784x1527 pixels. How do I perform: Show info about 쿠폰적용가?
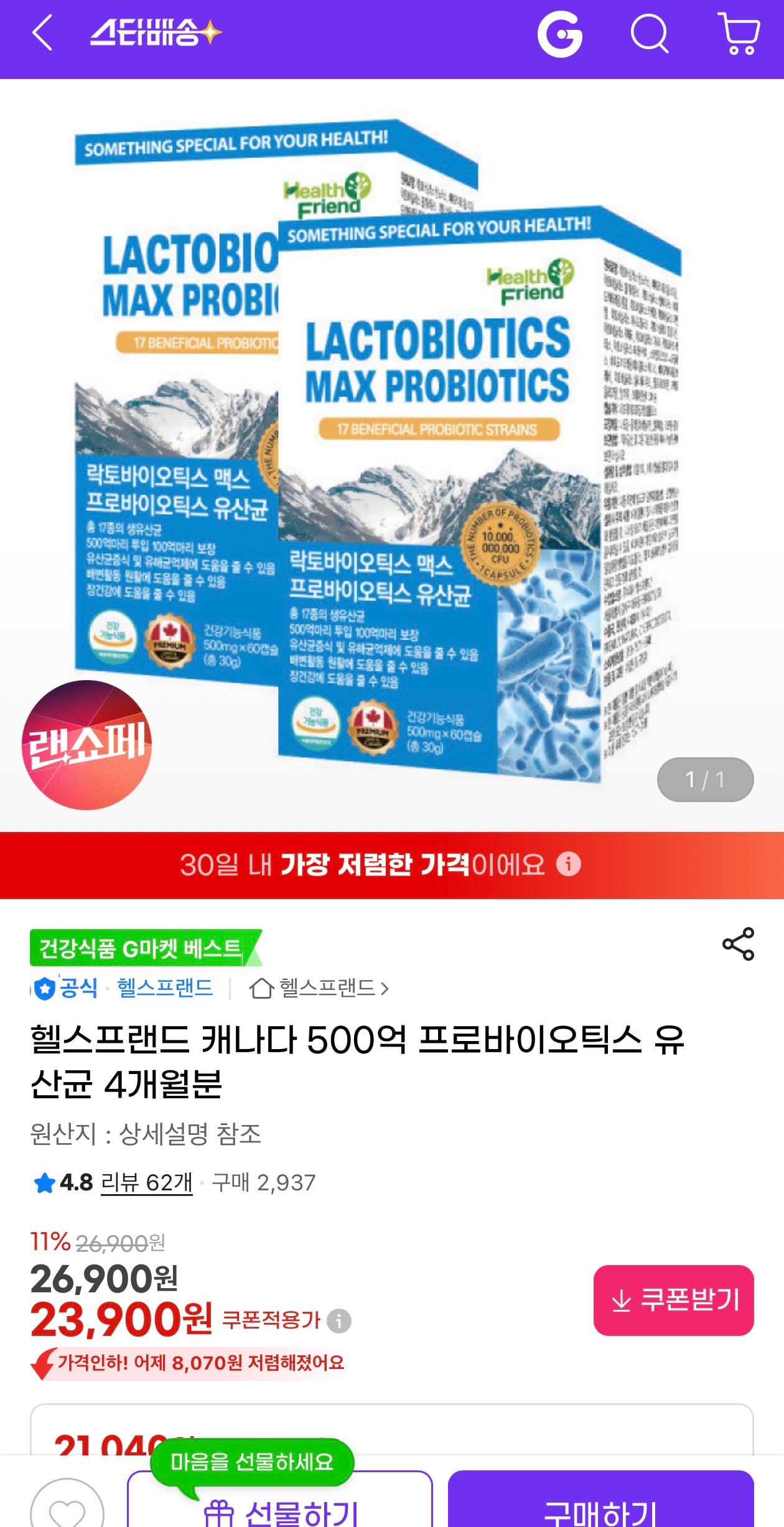[339, 1320]
